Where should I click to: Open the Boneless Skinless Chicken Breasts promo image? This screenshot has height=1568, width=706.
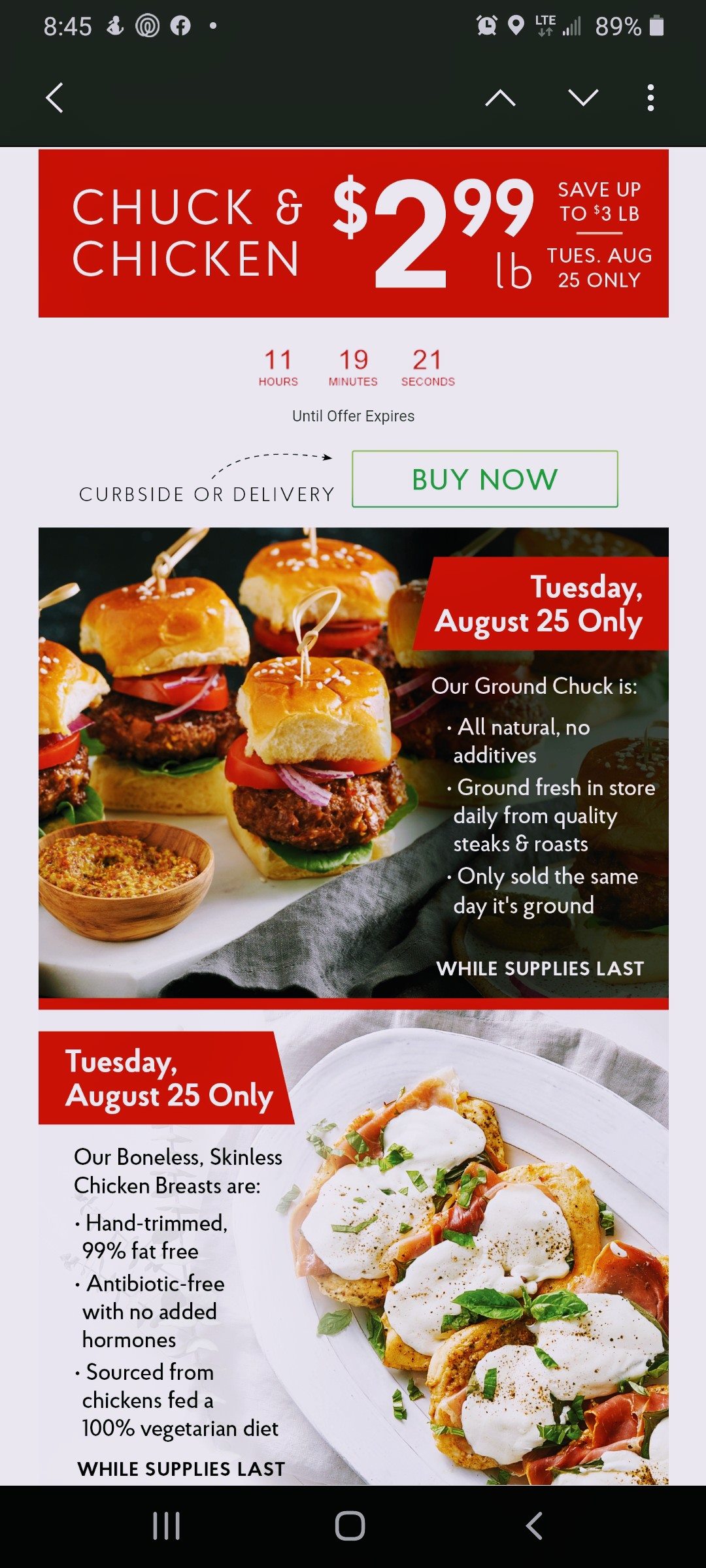[x=353, y=1248]
